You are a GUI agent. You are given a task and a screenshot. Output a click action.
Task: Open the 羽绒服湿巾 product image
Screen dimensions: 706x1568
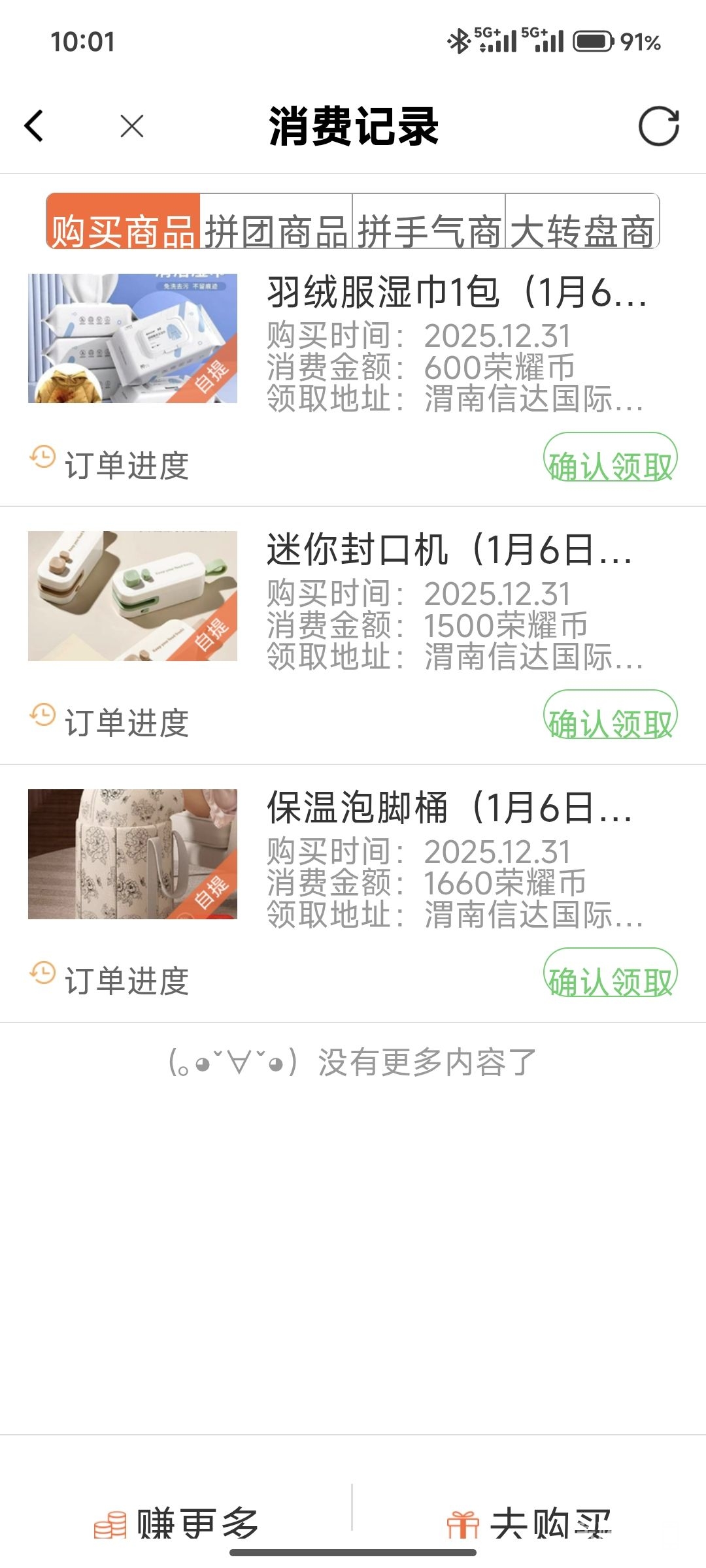point(133,338)
